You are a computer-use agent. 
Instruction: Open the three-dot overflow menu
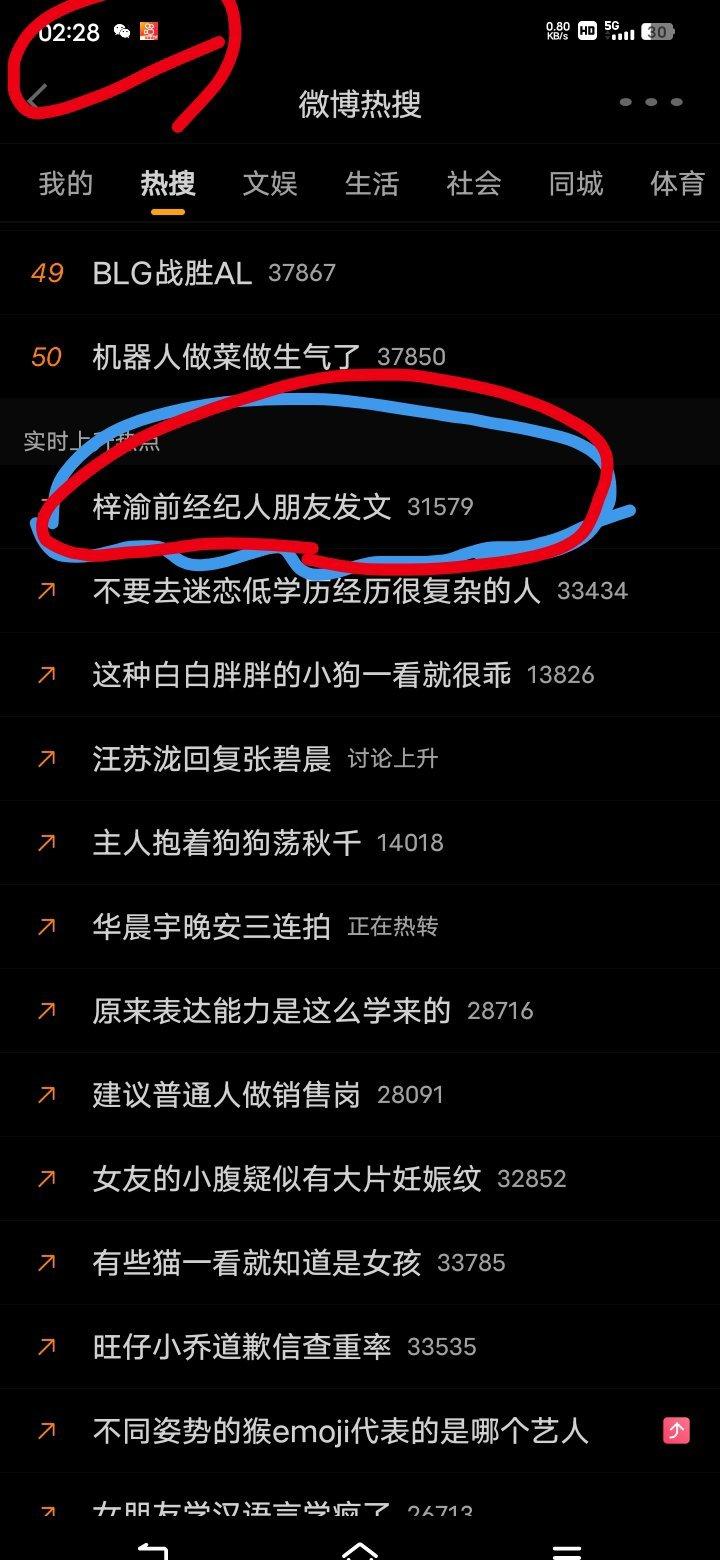coord(650,102)
